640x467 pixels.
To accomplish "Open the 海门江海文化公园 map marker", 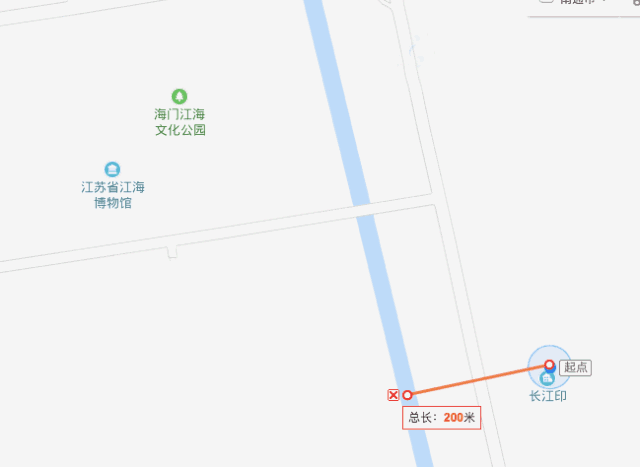I will tap(179, 96).
